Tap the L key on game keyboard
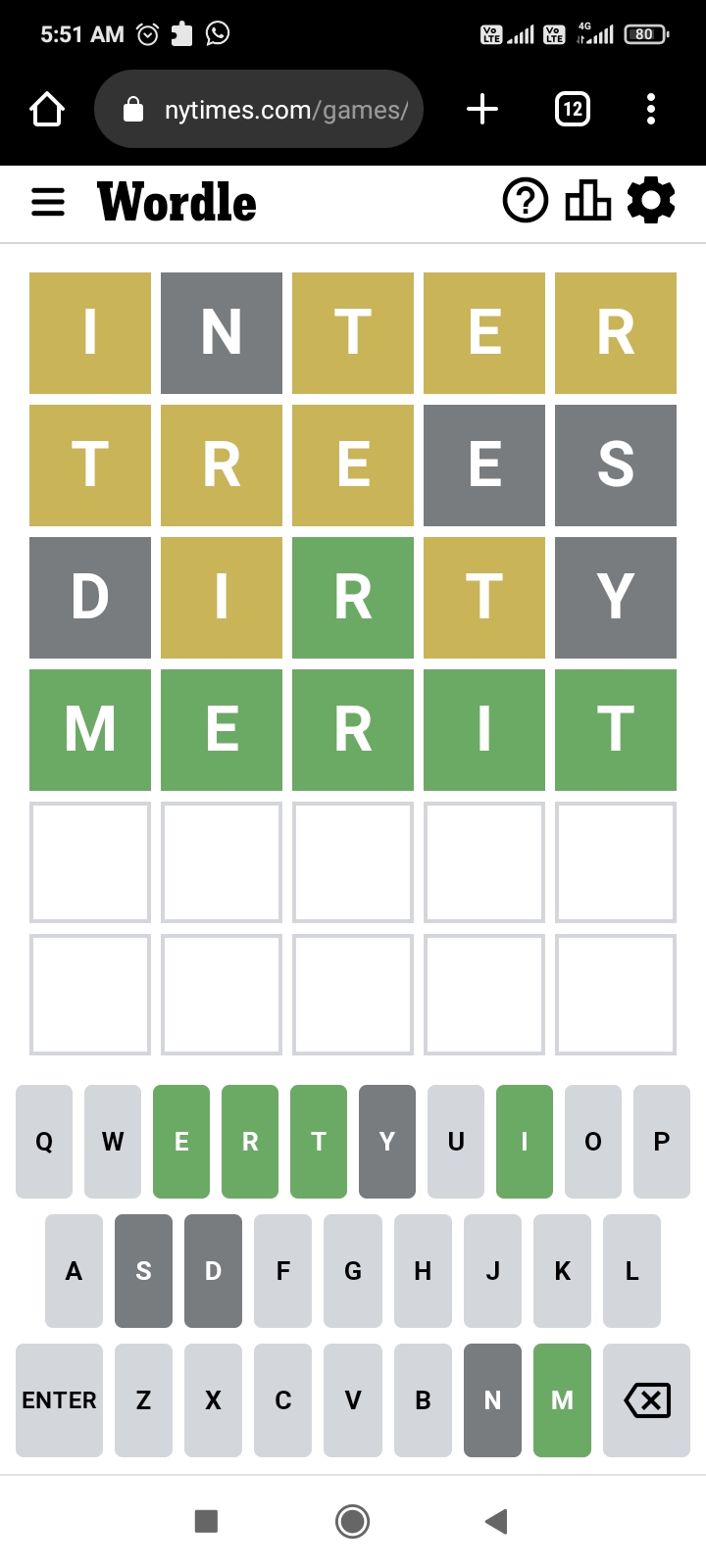706x1568 pixels. pos(632,1271)
